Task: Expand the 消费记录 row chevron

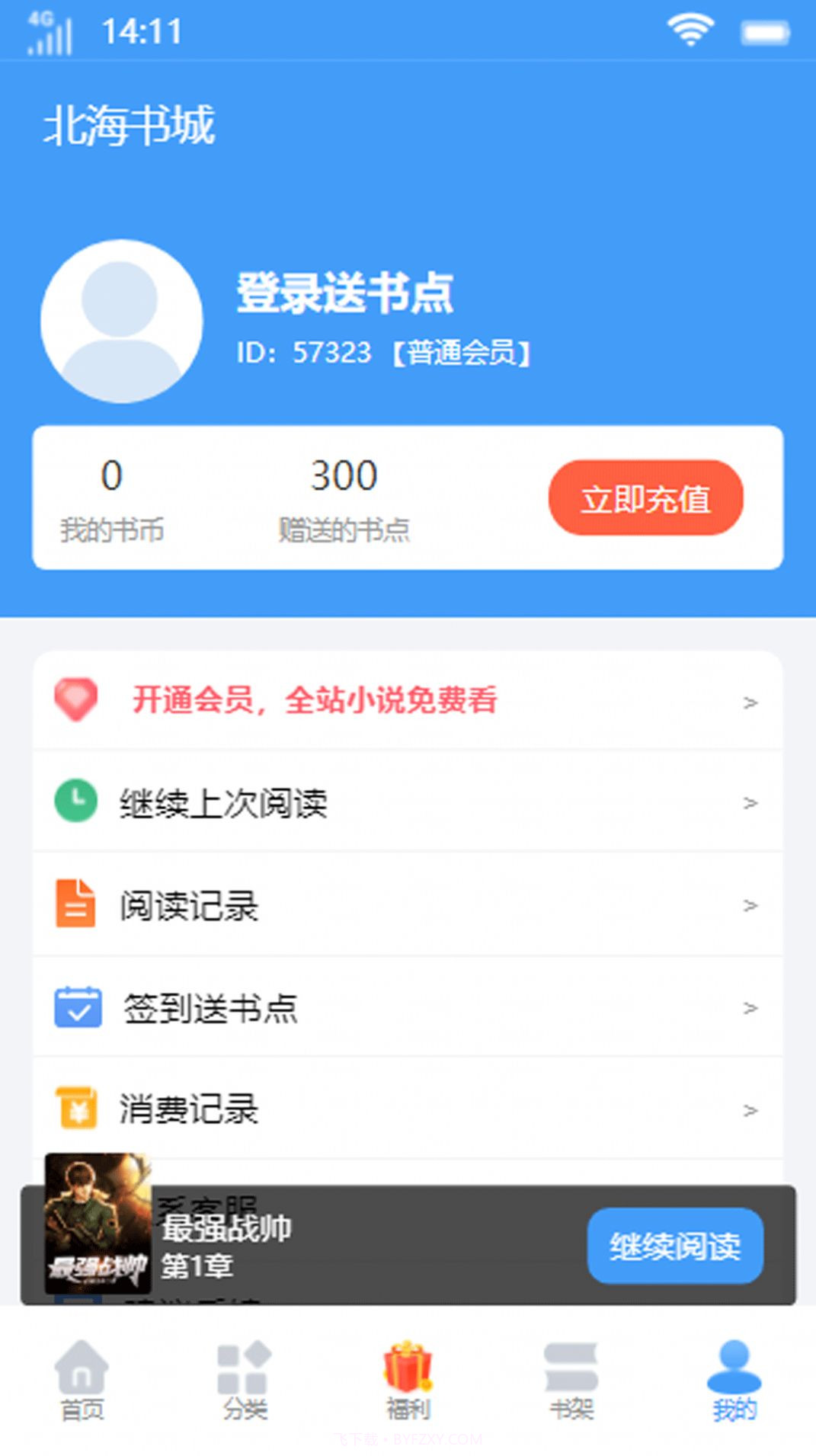Action: pyautogui.click(x=750, y=1110)
